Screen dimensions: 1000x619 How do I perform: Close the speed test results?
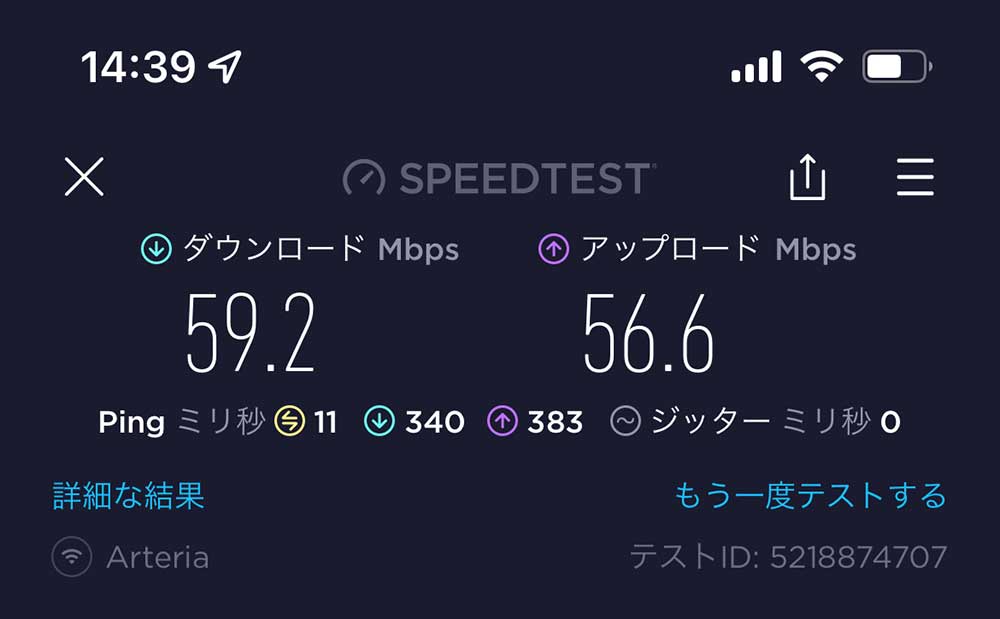point(84,178)
